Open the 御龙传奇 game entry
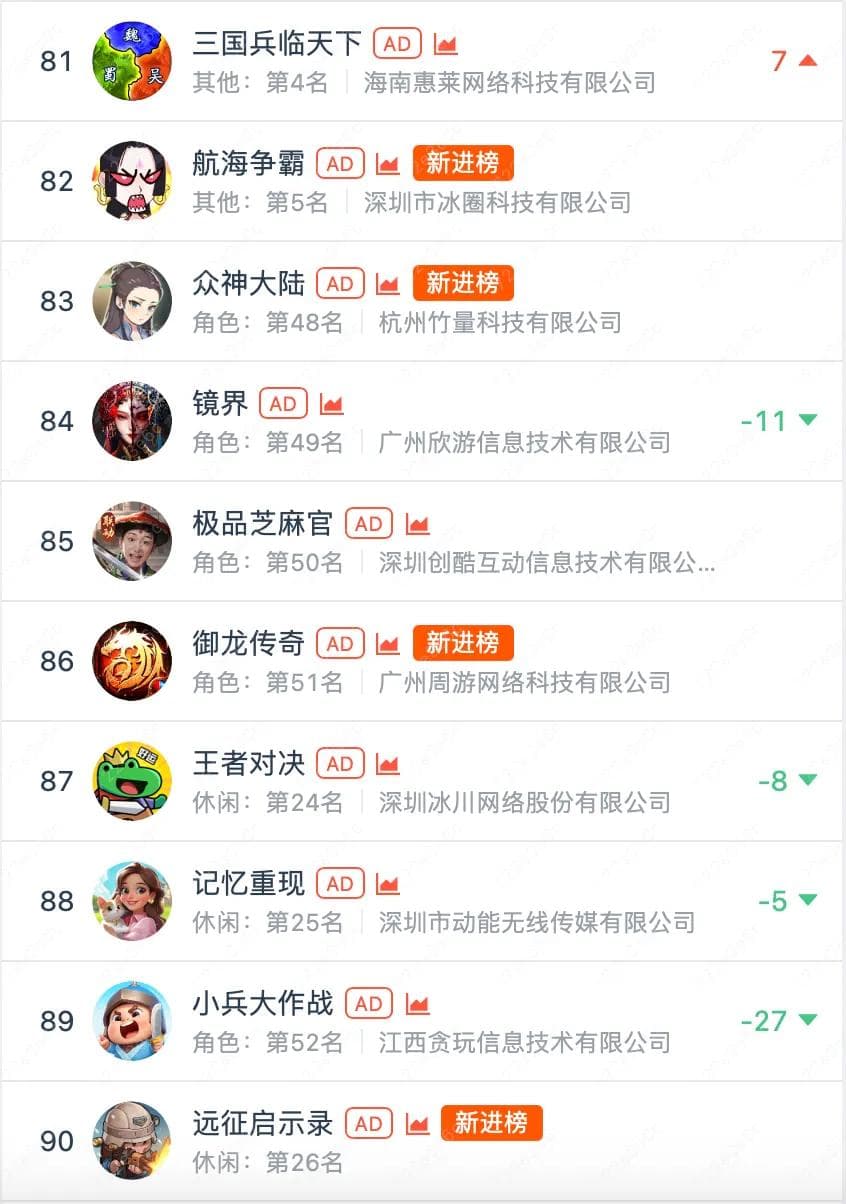Viewport: 846px width, 1204px height. click(x=248, y=644)
